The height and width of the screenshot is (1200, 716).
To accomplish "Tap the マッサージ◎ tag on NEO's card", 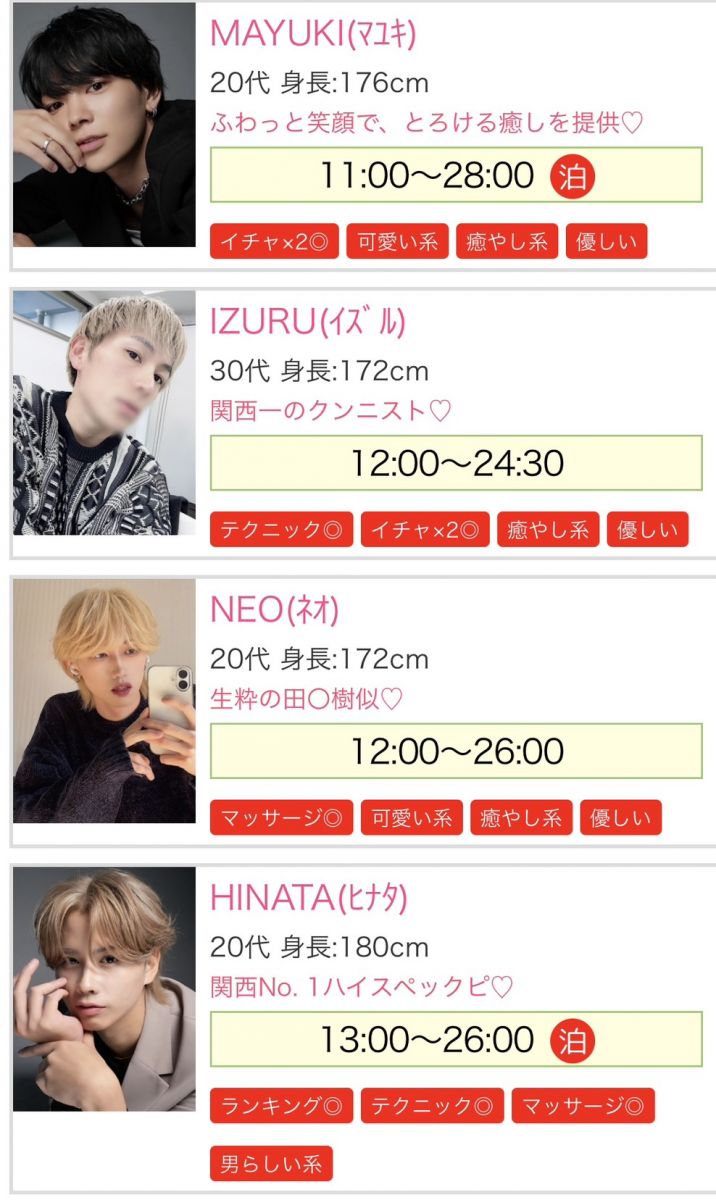I will tap(281, 818).
